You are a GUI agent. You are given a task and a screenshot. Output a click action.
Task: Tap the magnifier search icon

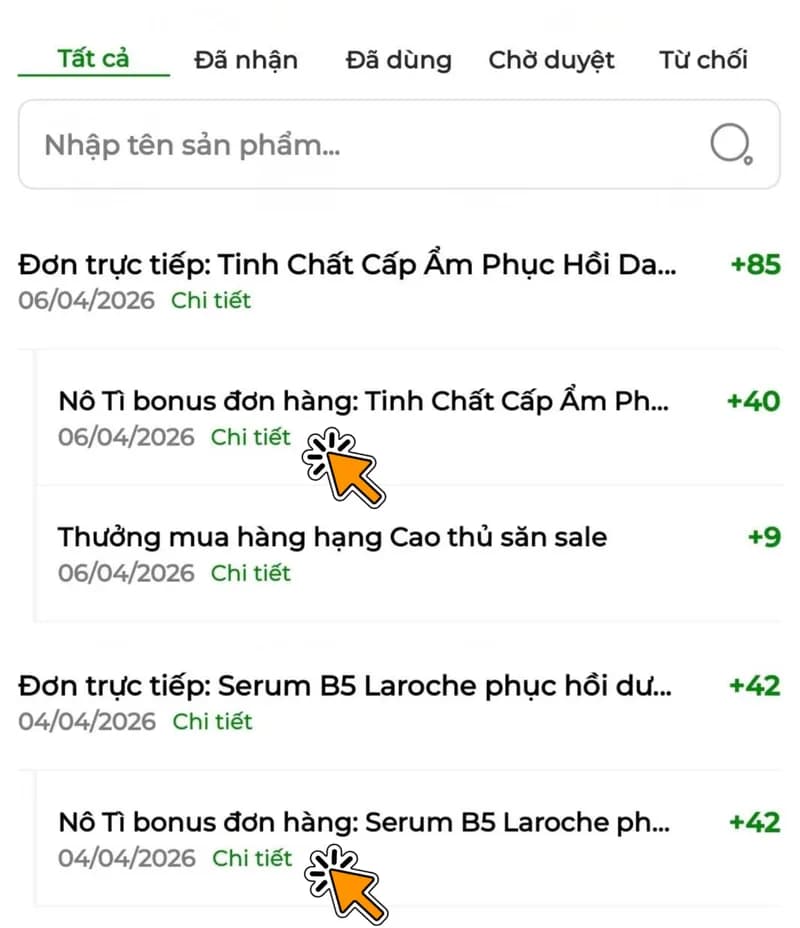point(730,145)
